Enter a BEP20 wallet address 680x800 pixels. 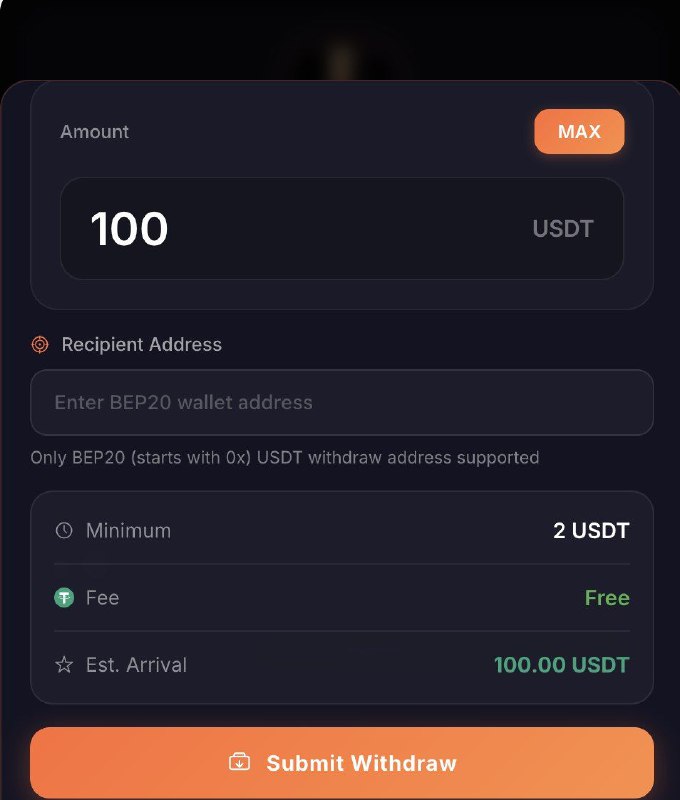[342, 402]
